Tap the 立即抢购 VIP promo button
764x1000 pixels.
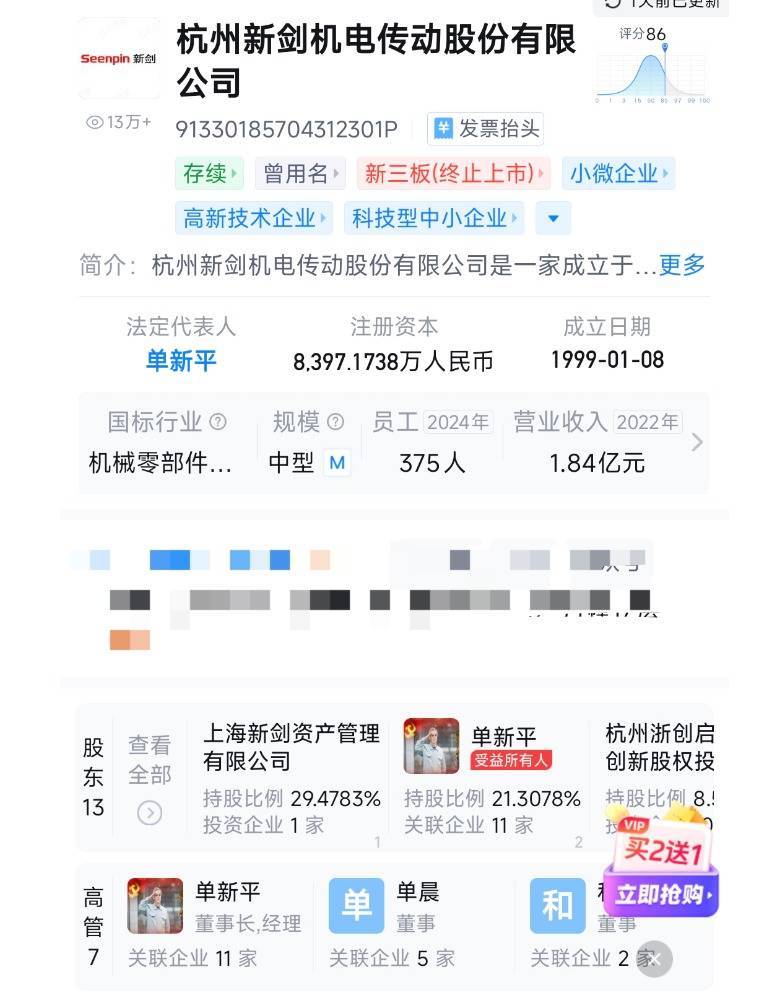pyautogui.click(x=659, y=894)
